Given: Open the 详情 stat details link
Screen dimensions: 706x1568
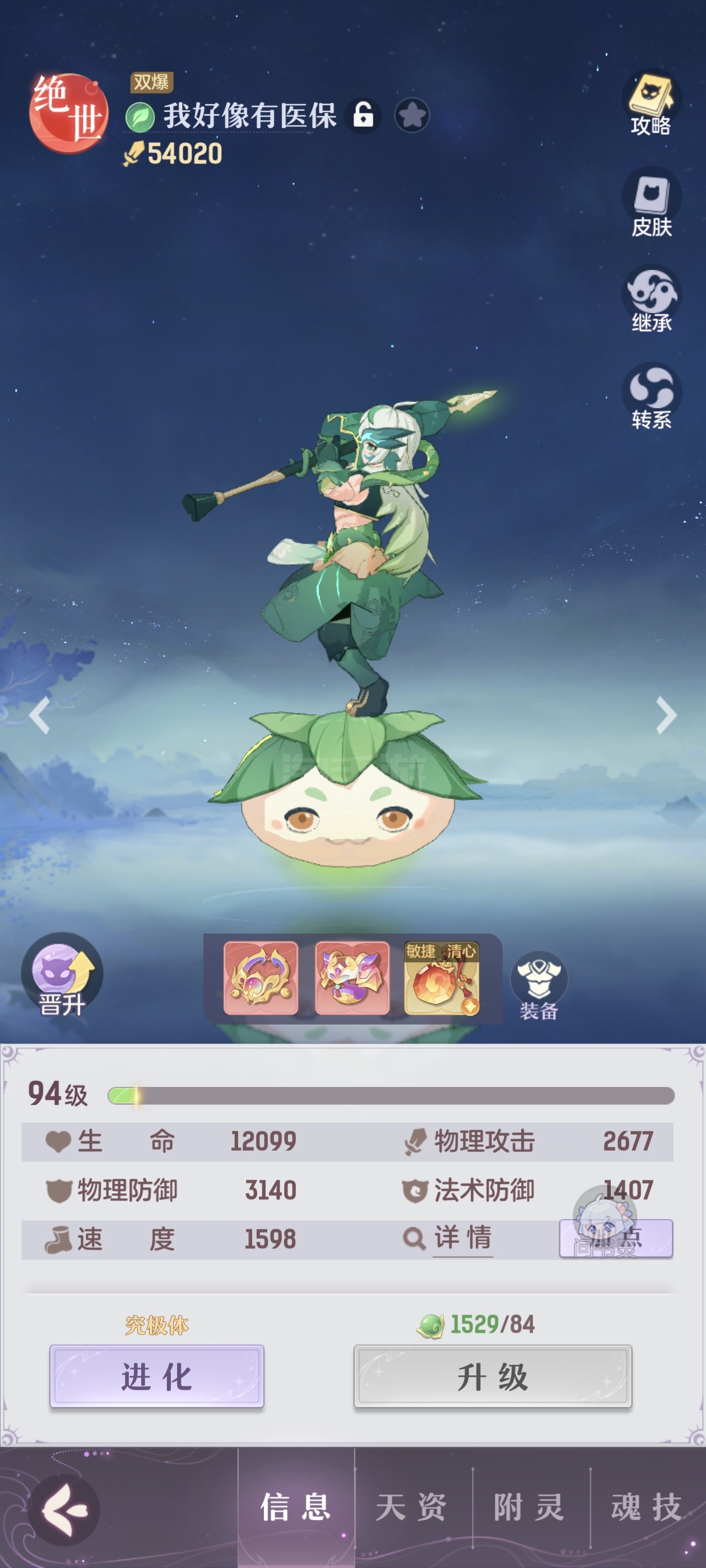Looking at the screenshot, I should (462, 1238).
